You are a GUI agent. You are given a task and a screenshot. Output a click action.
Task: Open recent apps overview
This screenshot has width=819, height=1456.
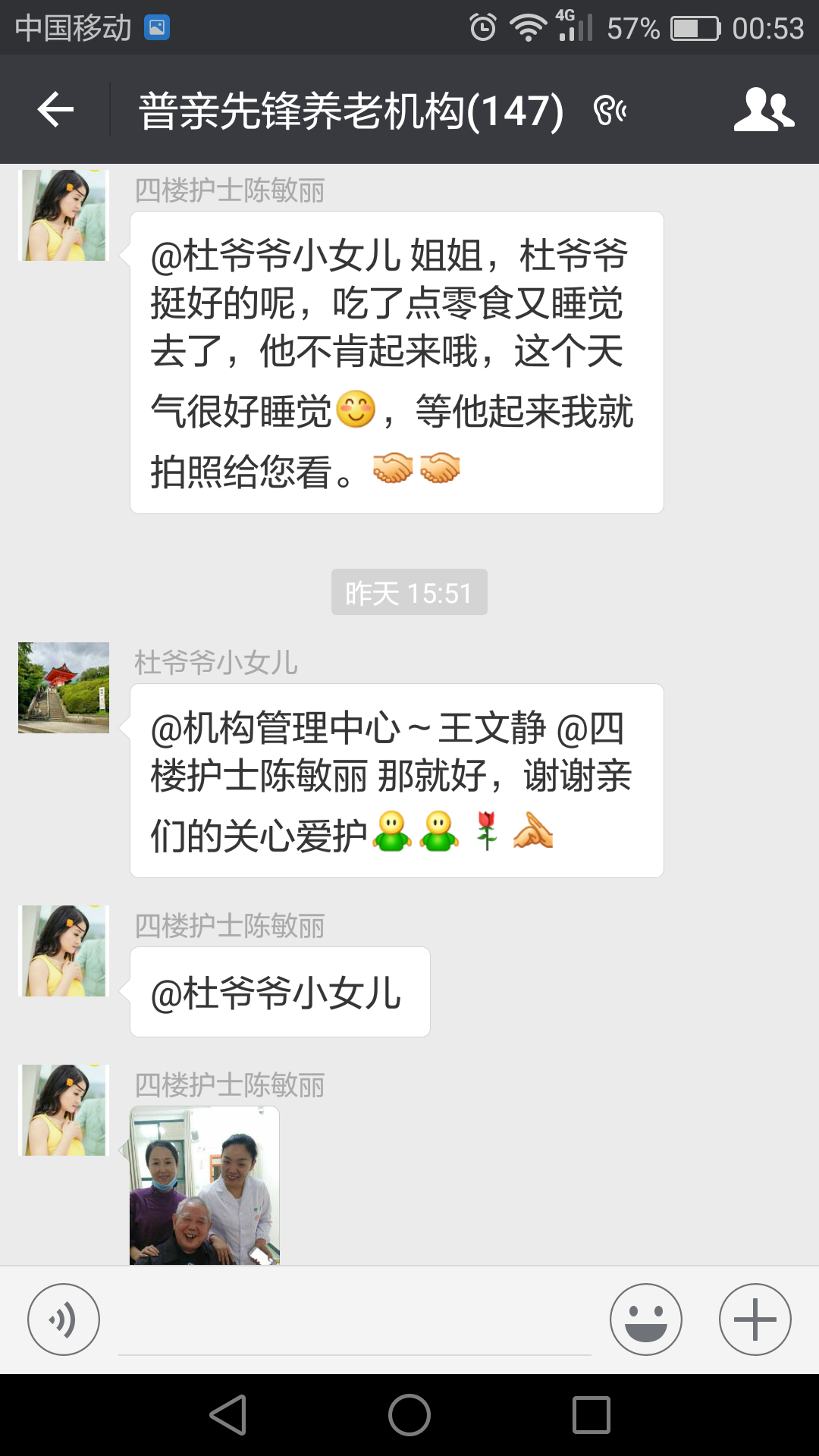point(591,1415)
